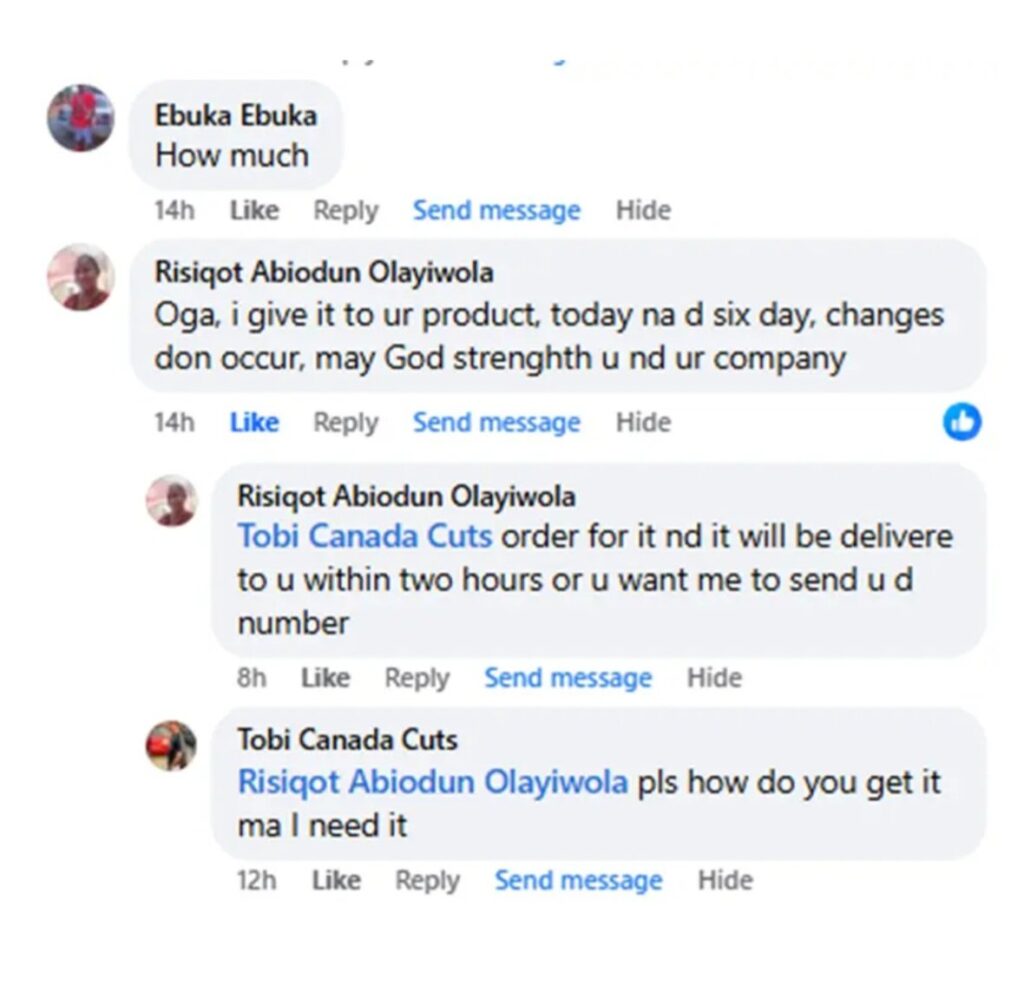The height and width of the screenshot is (986, 1024).
Task: Send message to Tobi Canada Cuts
Action: [578, 881]
